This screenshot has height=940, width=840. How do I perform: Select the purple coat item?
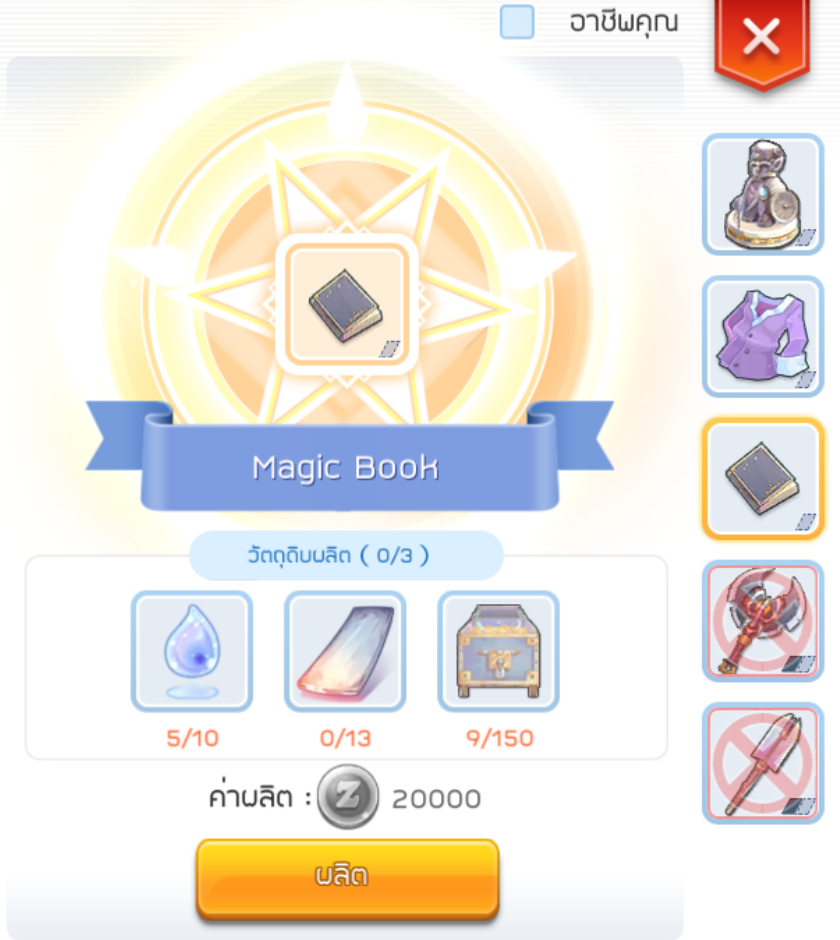763,336
